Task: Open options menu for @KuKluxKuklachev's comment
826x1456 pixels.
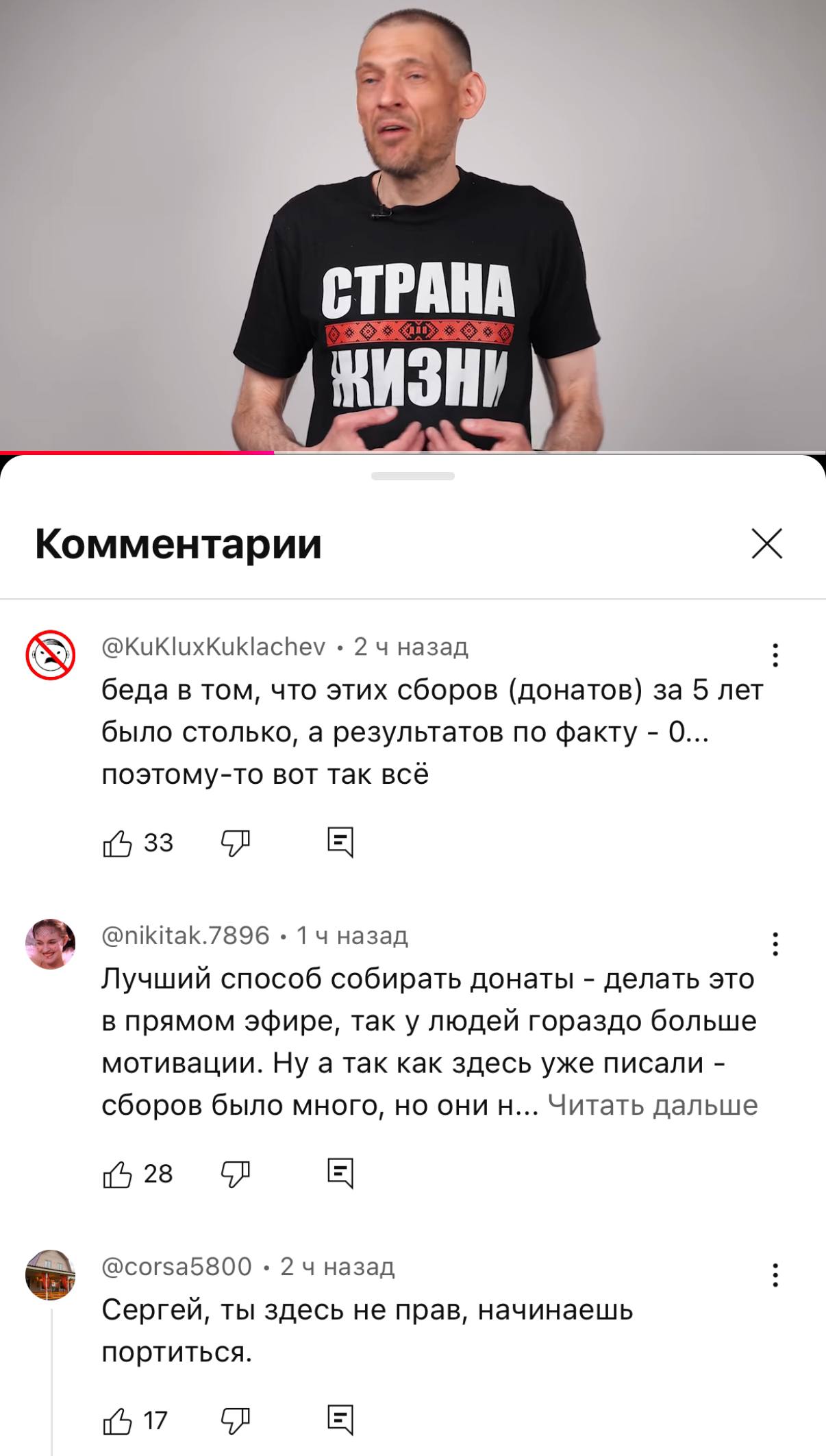Action: [775, 655]
